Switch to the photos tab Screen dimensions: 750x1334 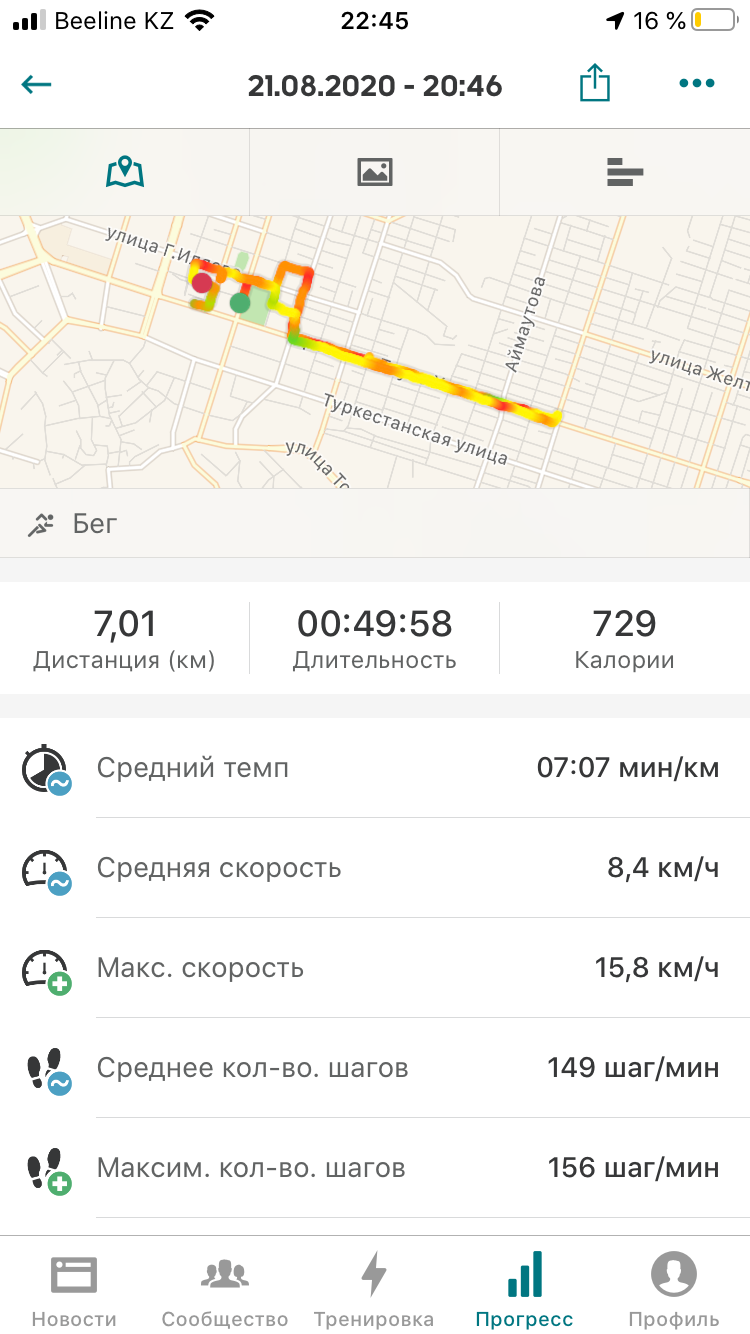(x=374, y=172)
